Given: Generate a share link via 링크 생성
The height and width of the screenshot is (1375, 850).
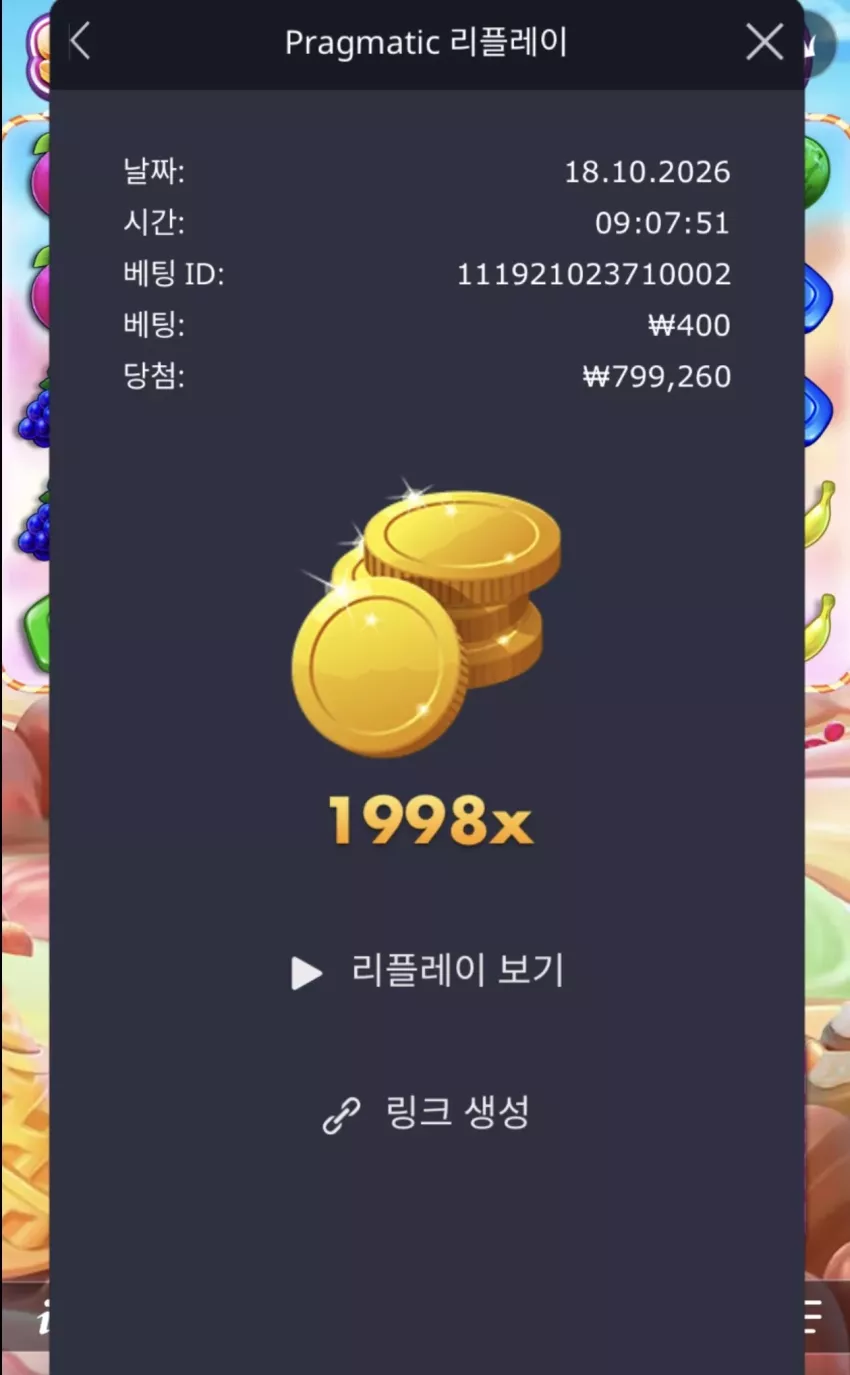Looking at the screenshot, I should pyautogui.click(x=426, y=1113).
